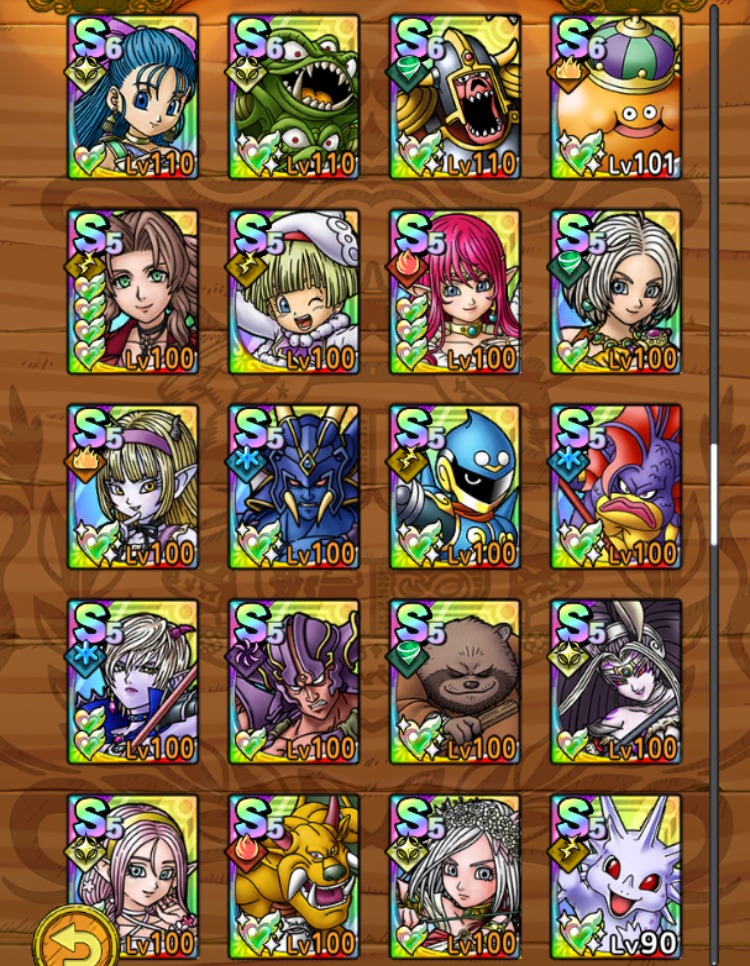Screen dimensions: 750x966
Task: Open the purple masked muscular warrior card
Action: (294, 681)
